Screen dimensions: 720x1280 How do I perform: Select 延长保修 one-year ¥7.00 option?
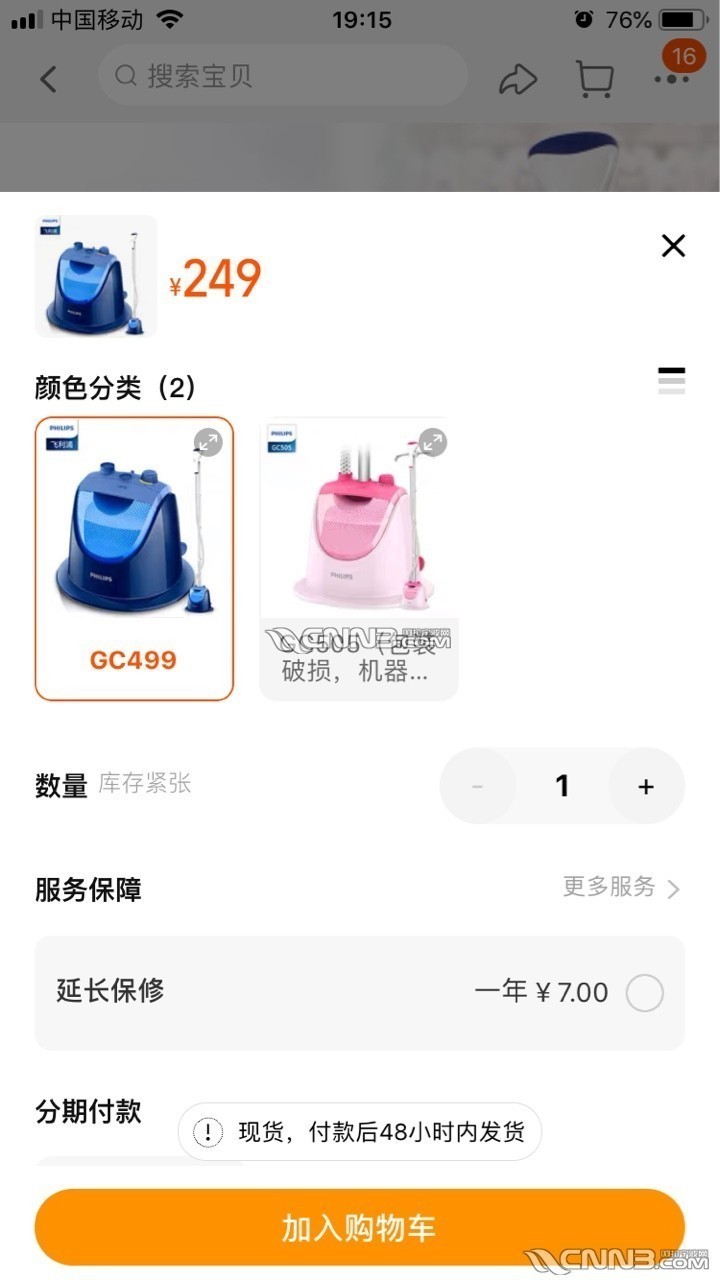pyautogui.click(x=644, y=993)
